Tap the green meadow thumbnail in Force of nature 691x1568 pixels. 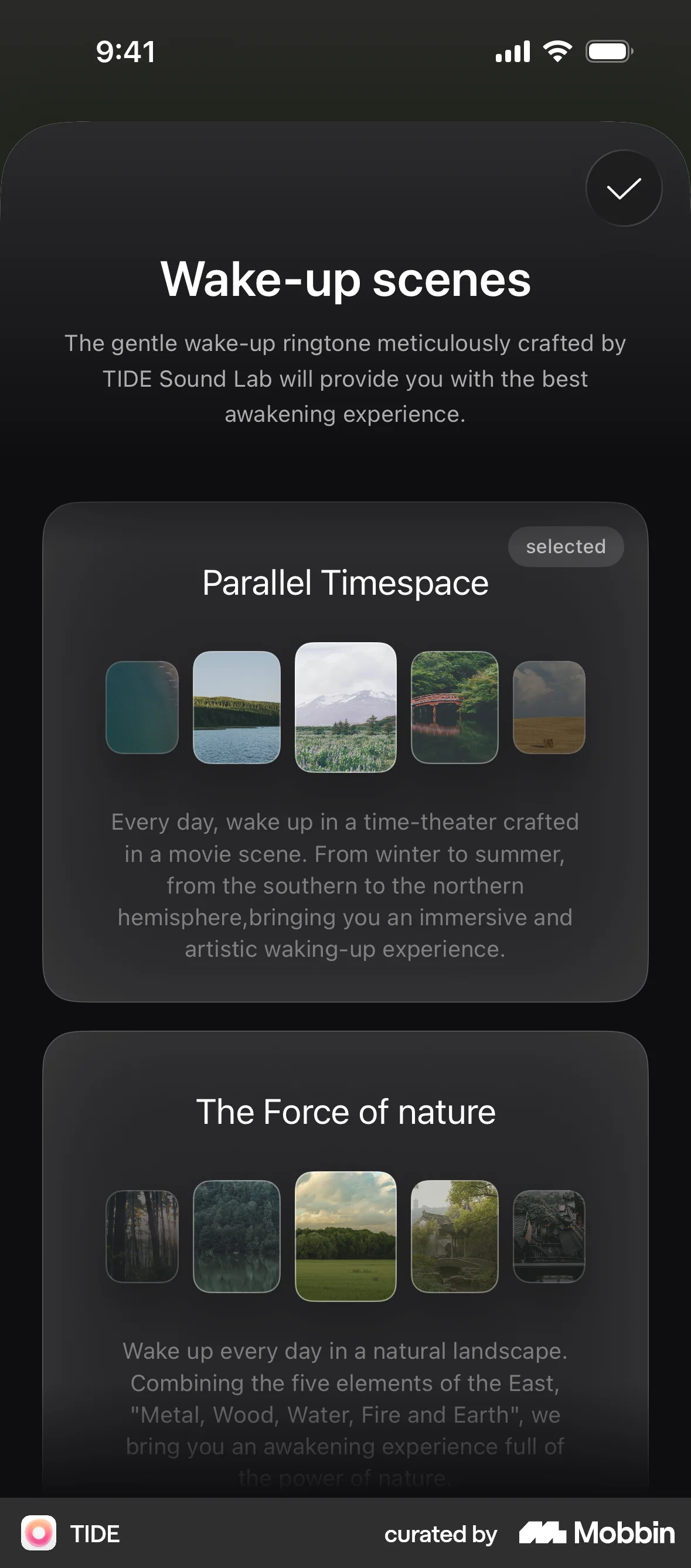coord(345,1236)
